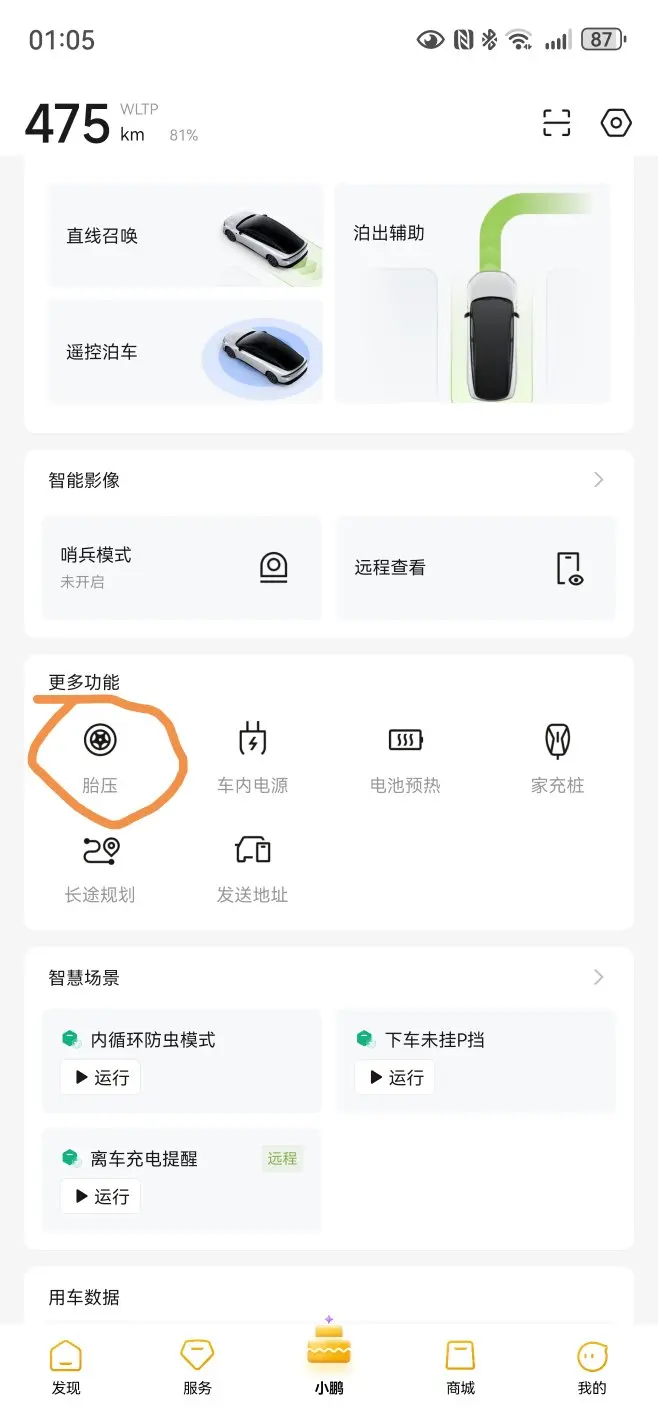Expand the 智慧场景 section chevron

coord(598,977)
